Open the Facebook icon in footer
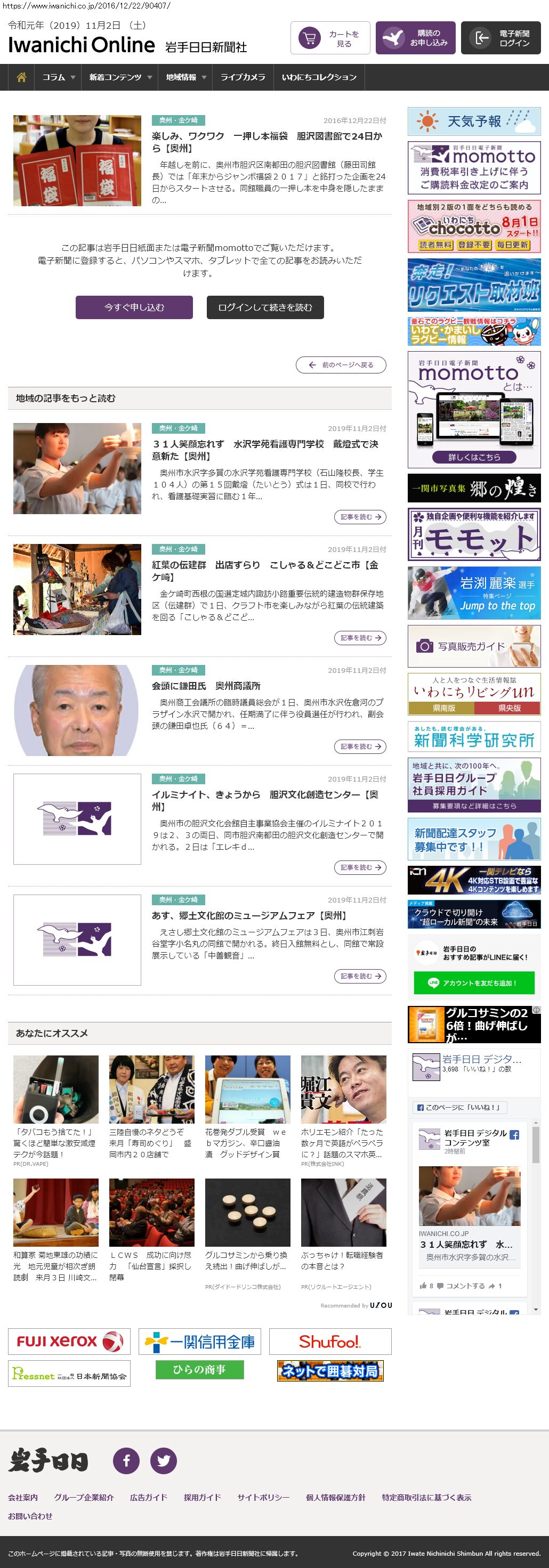549x1568 pixels. coord(126,1460)
